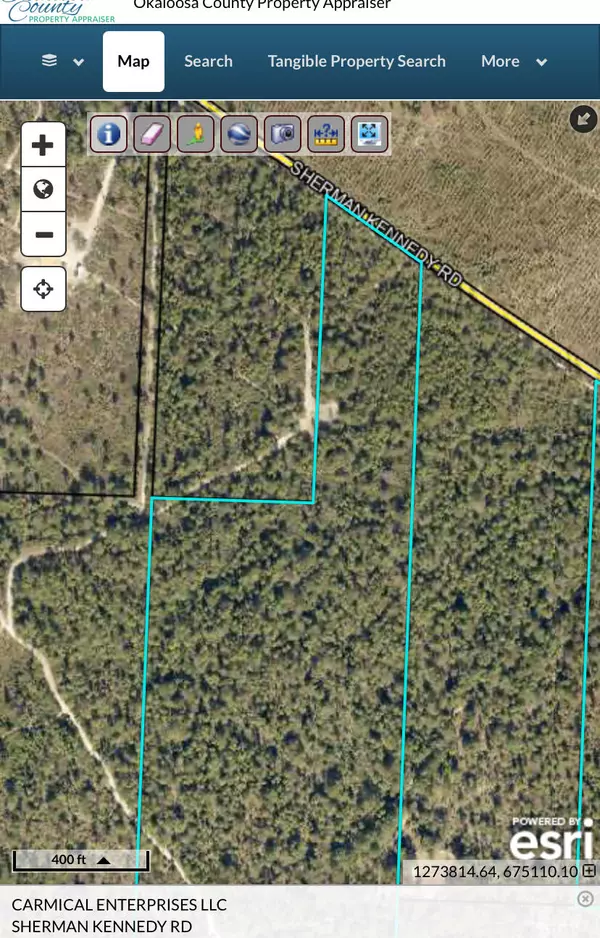This screenshot has height=938, width=600.
Task: Zoom in on the map
Action: tap(43, 146)
